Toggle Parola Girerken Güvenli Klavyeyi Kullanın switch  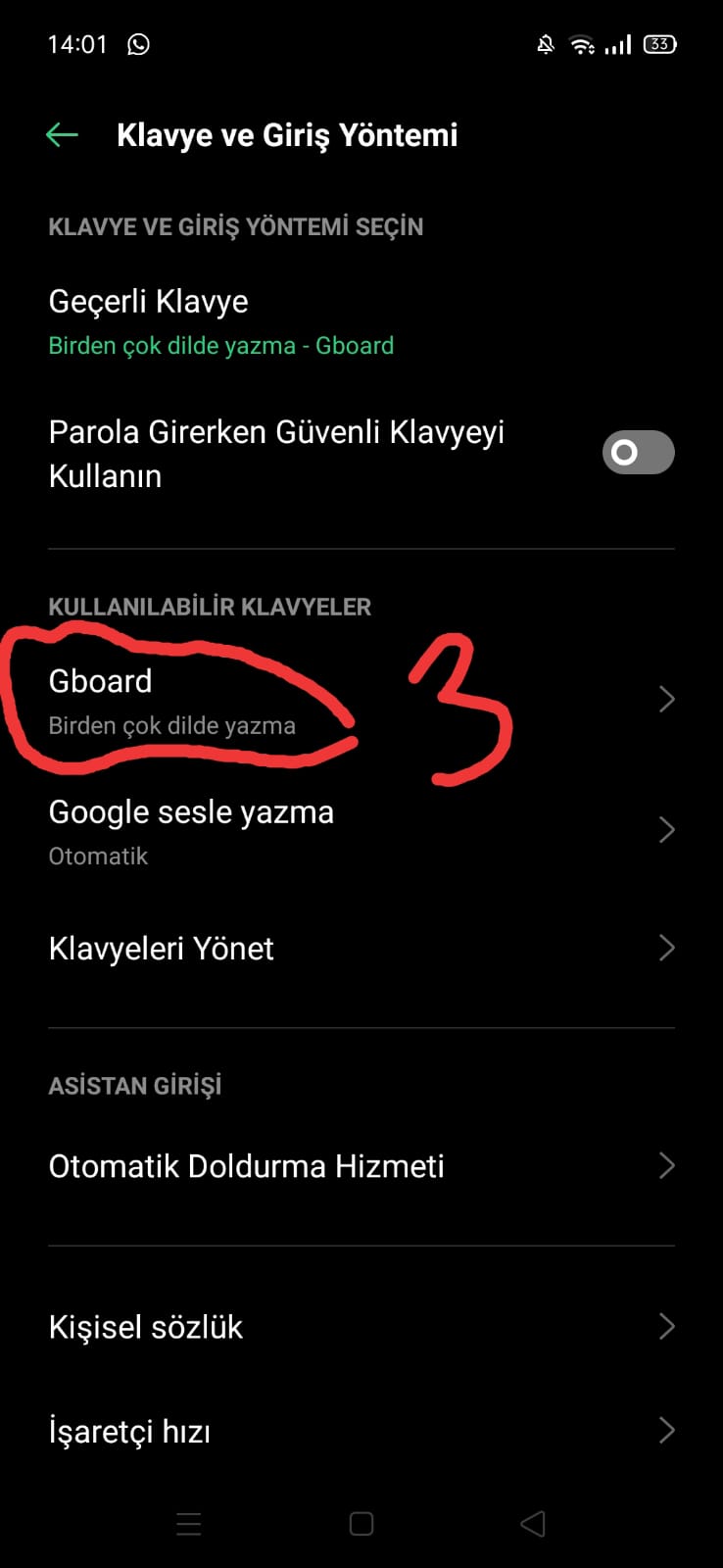click(x=638, y=453)
